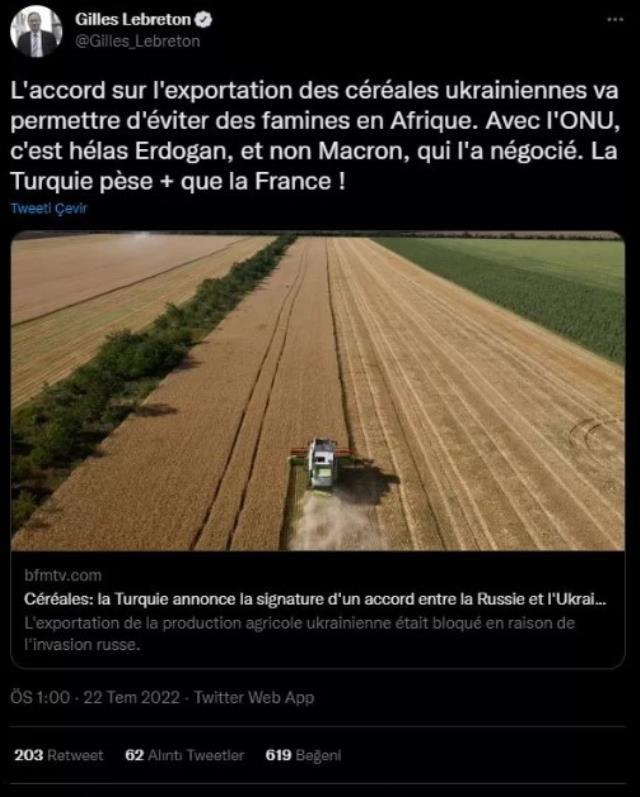View the 203 Retweet list
Viewport: 640px width, 797px height.
(58, 755)
